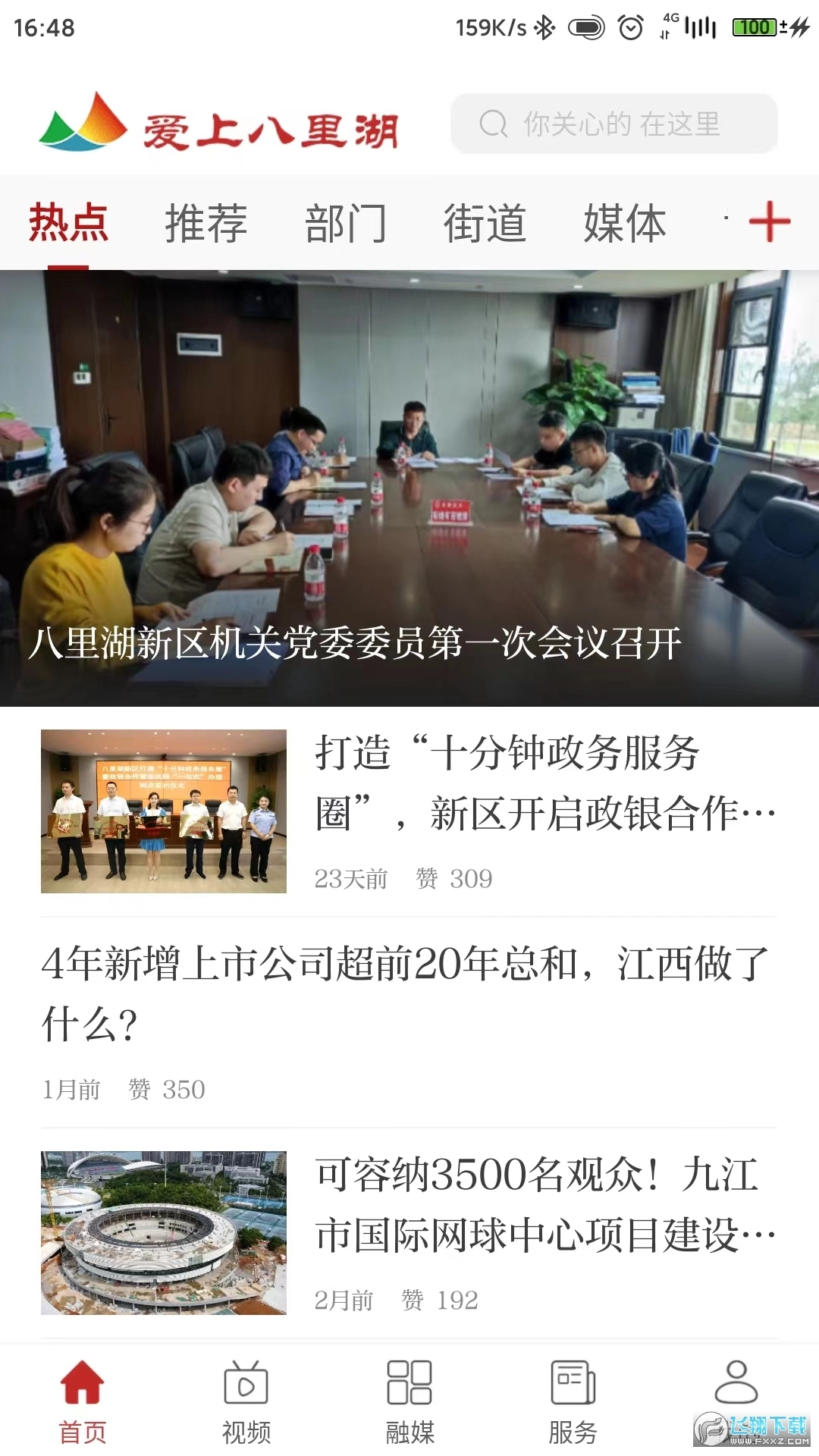Tap the red plus to add channels
Image resolution: width=819 pixels, height=1456 pixels.
(x=770, y=222)
